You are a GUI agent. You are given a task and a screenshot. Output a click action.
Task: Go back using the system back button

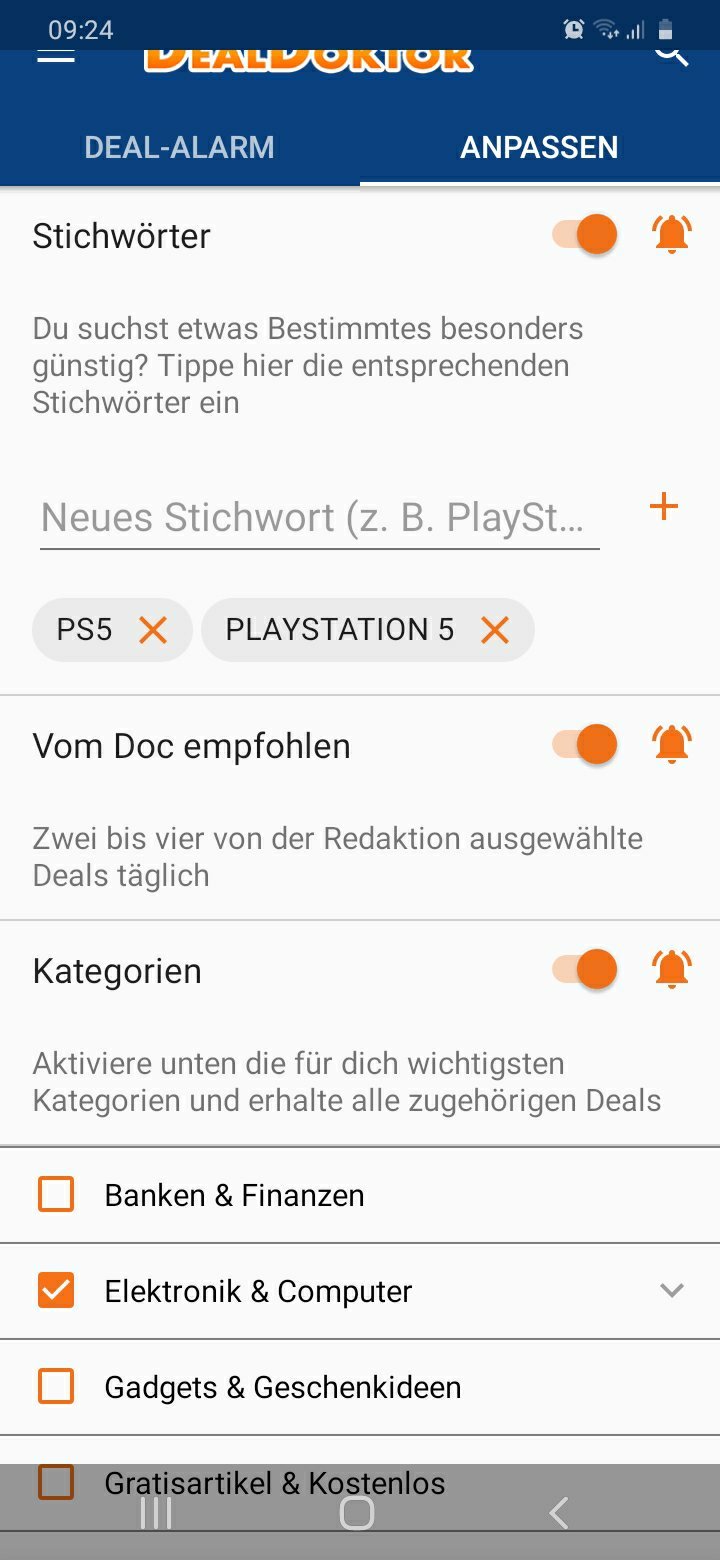[559, 1513]
